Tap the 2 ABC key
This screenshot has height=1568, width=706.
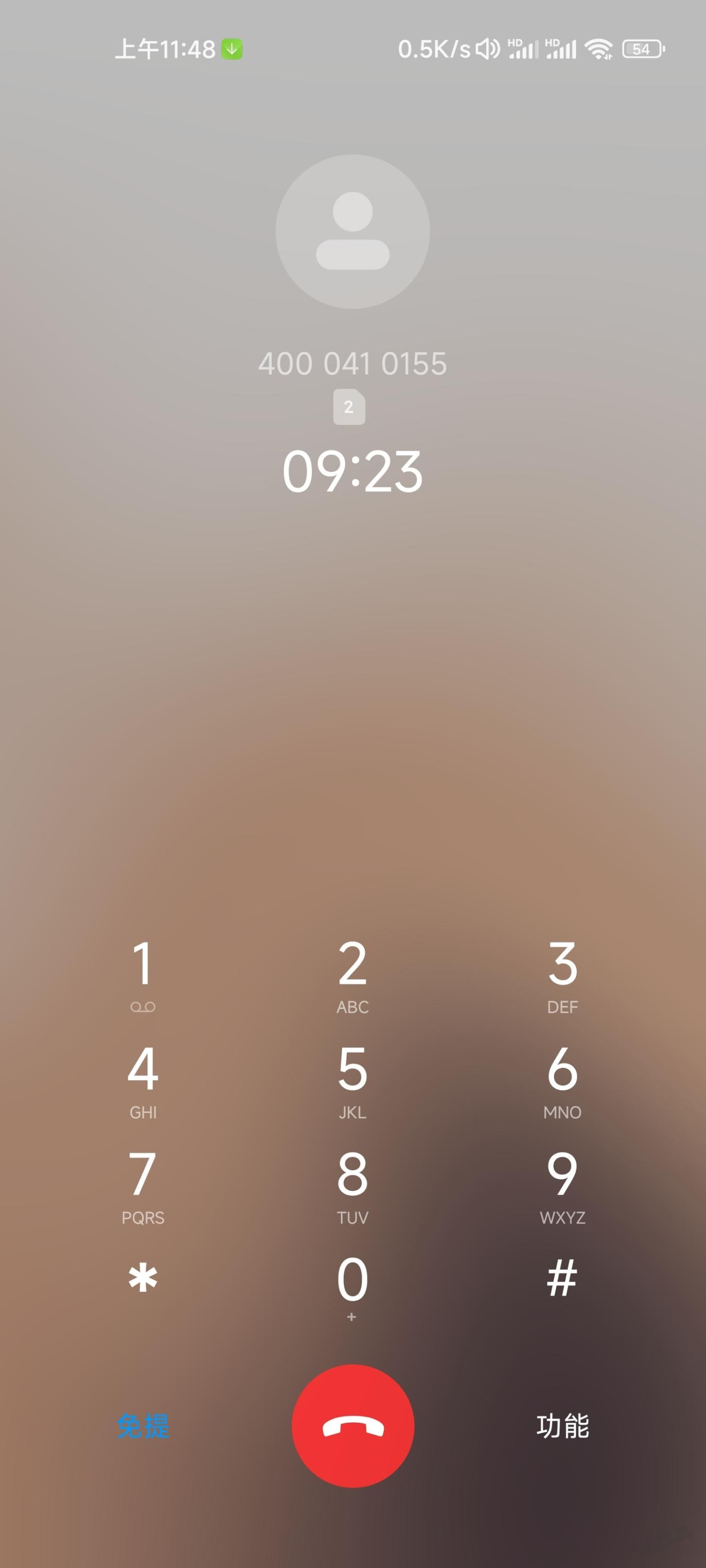pos(352,973)
